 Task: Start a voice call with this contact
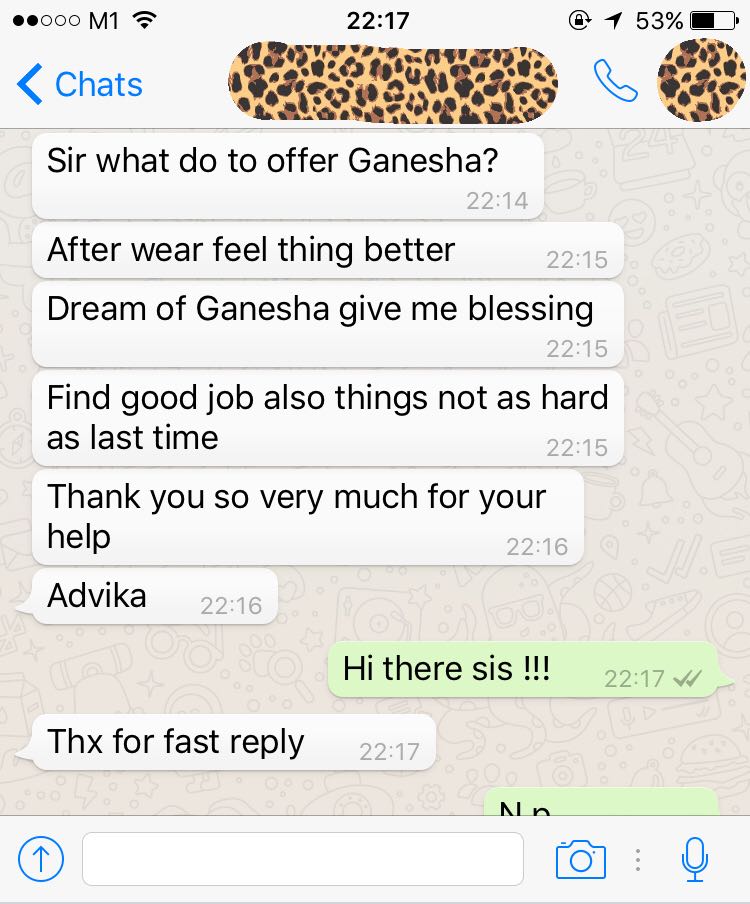[615, 82]
